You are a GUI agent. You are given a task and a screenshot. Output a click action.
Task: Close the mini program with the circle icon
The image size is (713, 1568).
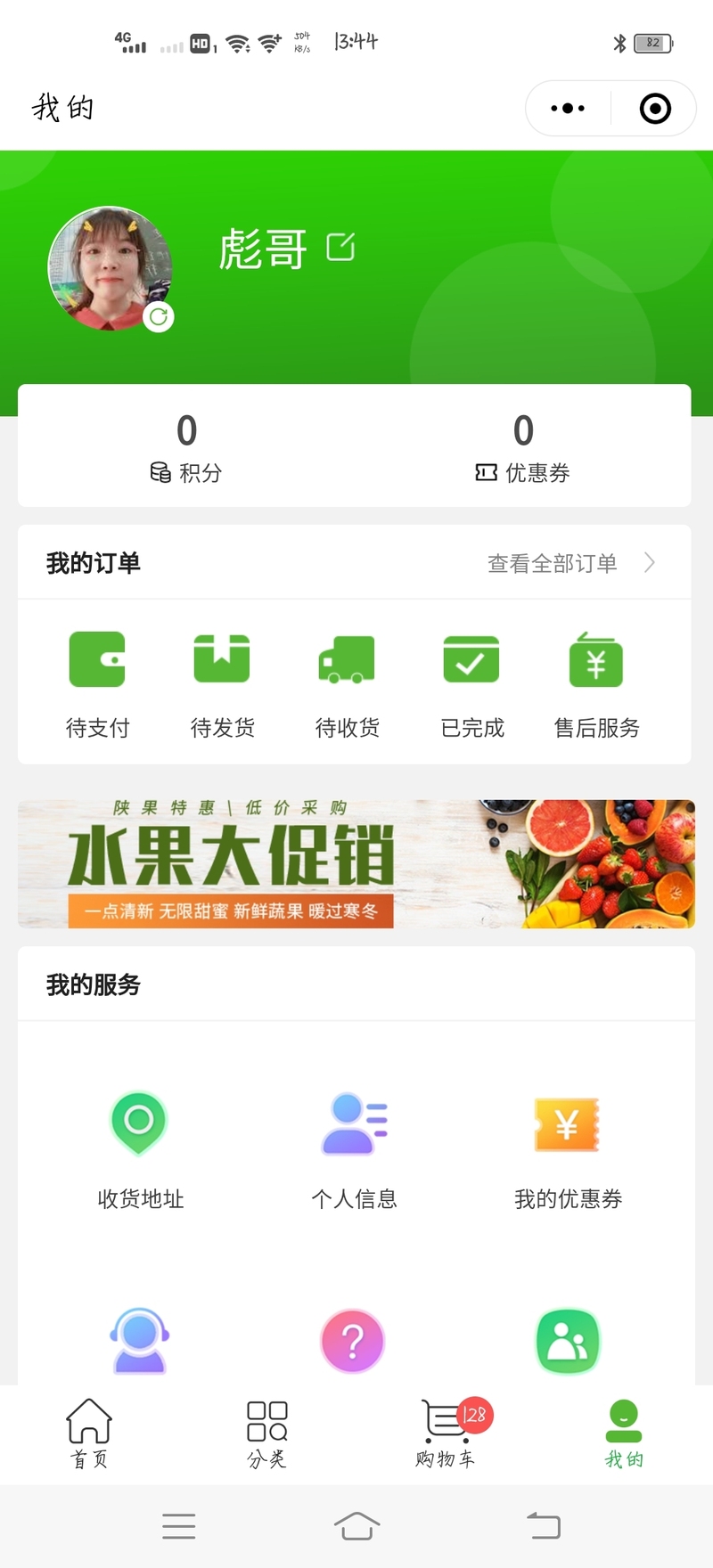pyautogui.click(x=655, y=109)
